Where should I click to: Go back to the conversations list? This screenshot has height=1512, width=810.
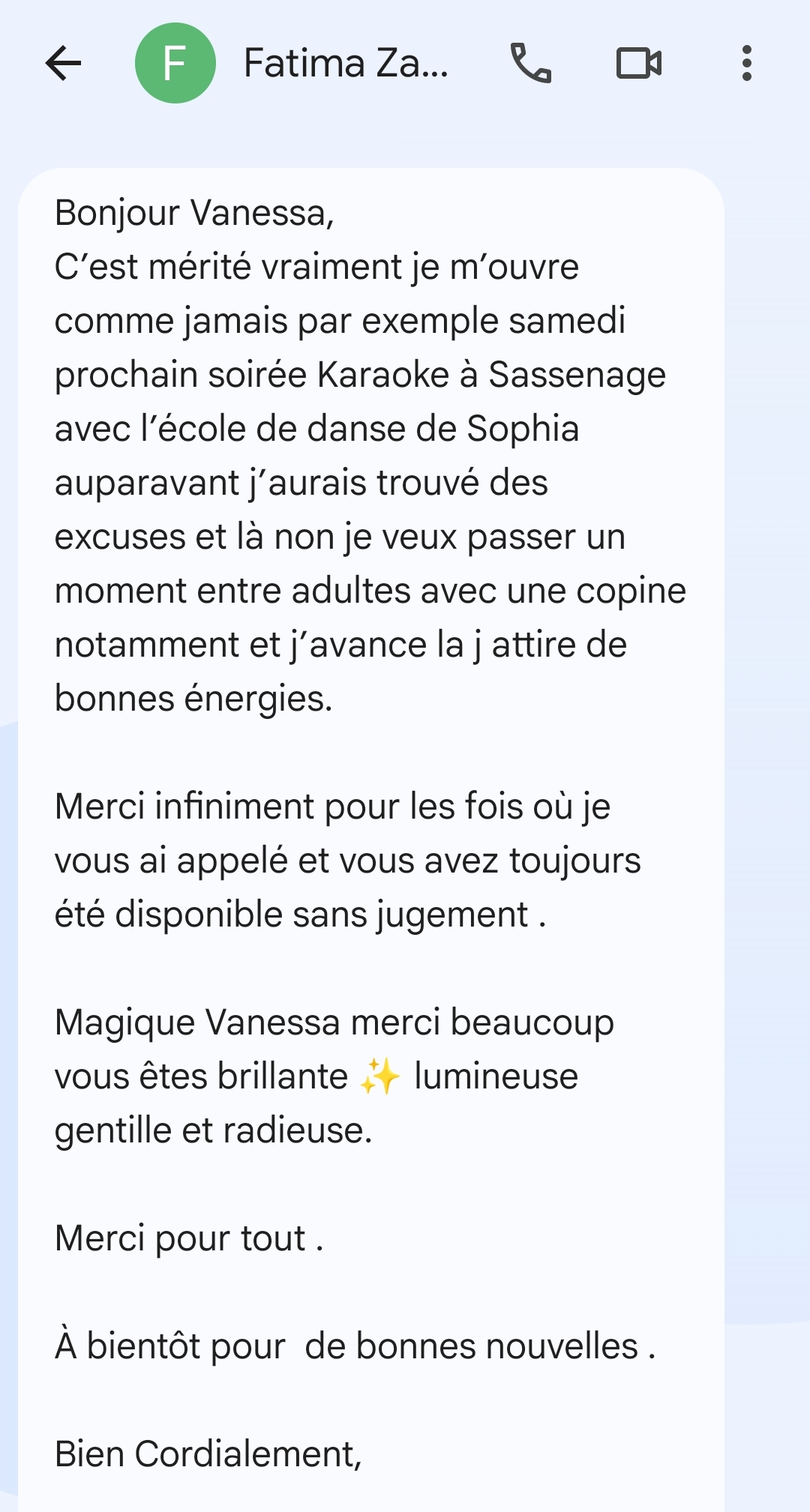(63, 63)
